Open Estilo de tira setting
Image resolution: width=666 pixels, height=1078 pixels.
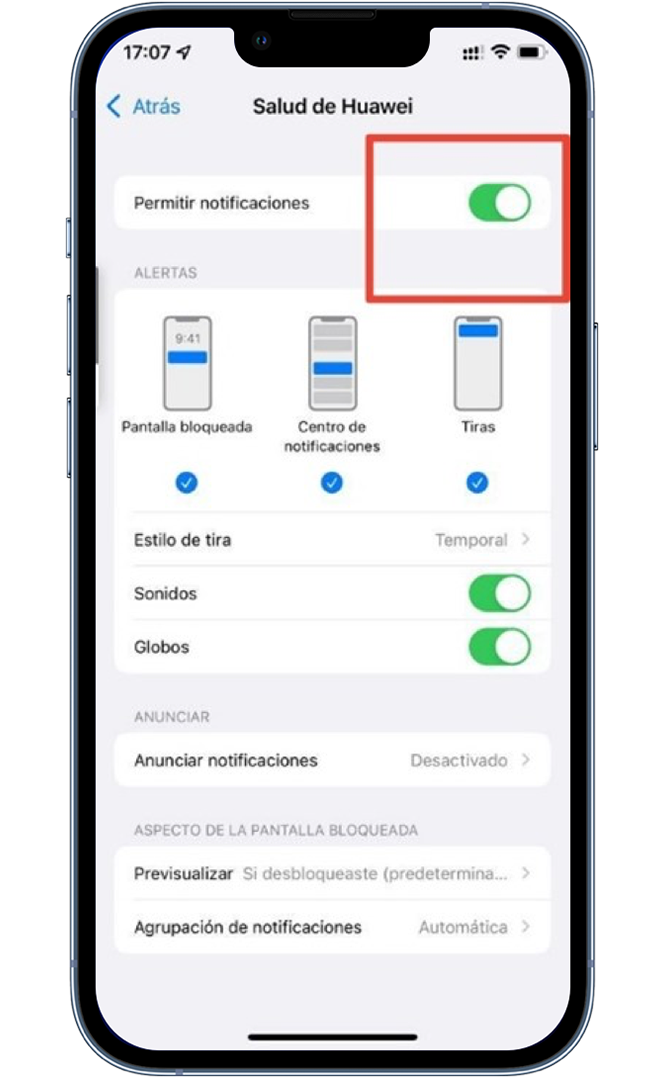pyautogui.click(x=332, y=540)
